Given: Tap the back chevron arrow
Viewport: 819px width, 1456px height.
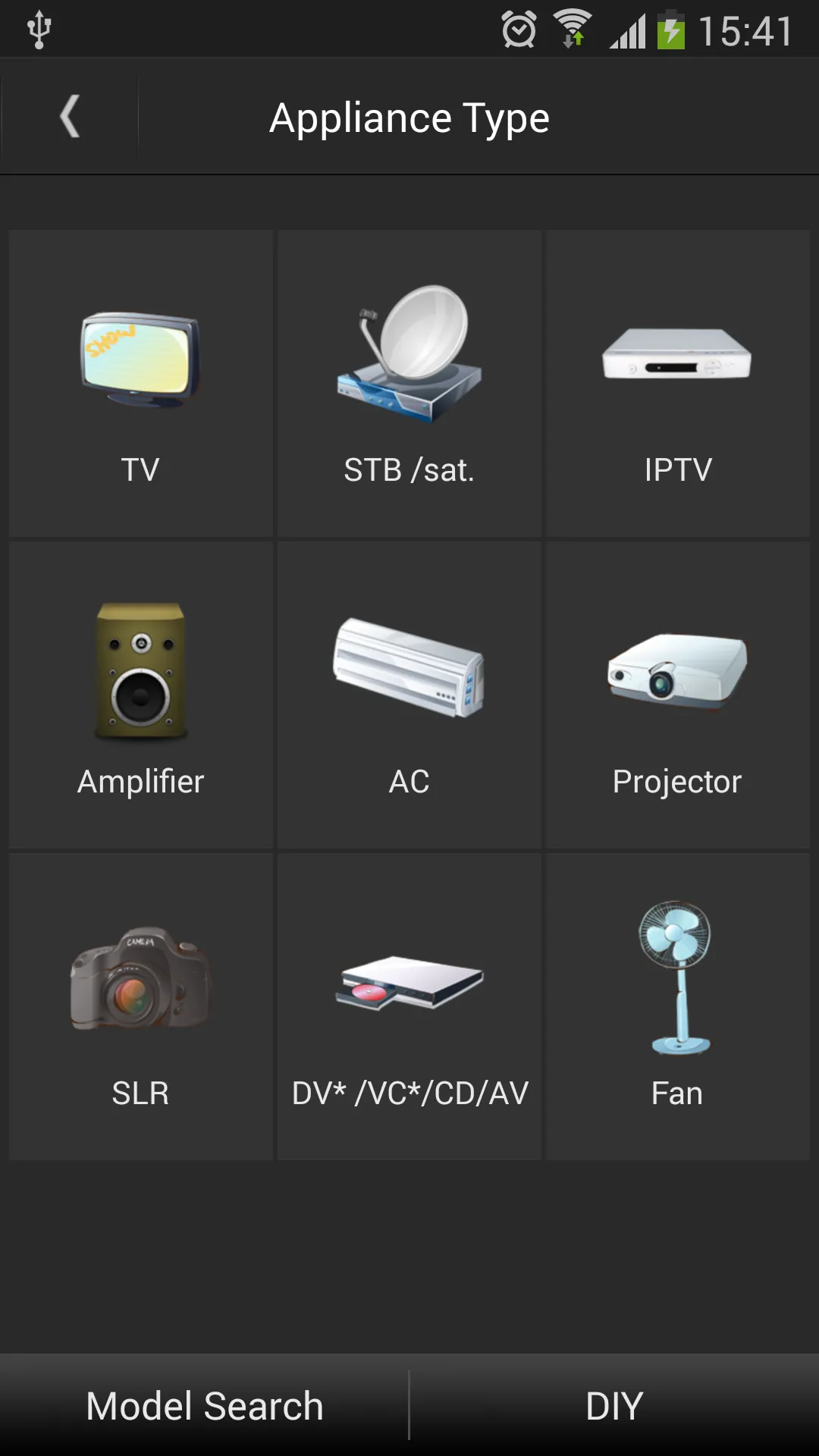Looking at the screenshot, I should click(68, 118).
